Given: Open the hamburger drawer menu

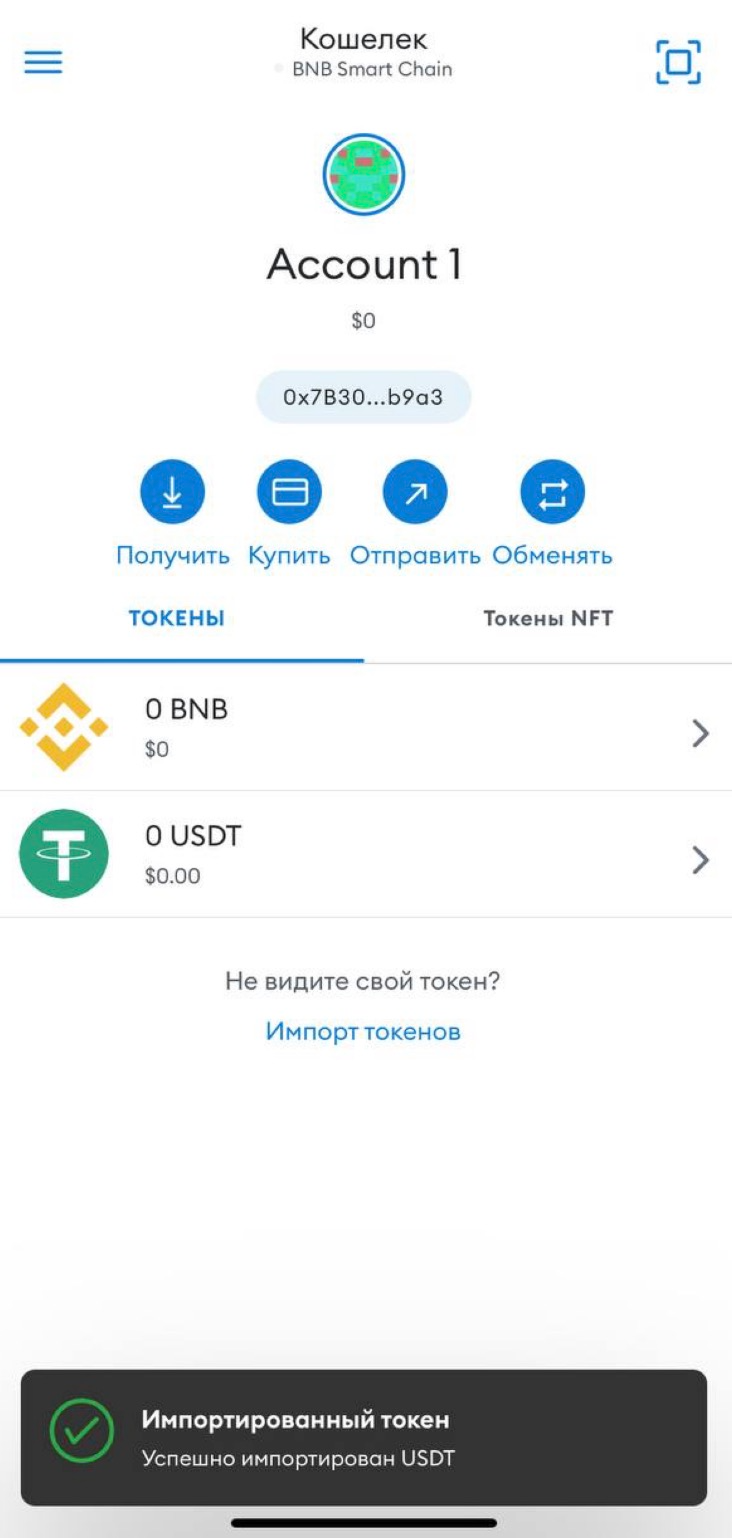Looking at the screenshot, I should (43, 63).
